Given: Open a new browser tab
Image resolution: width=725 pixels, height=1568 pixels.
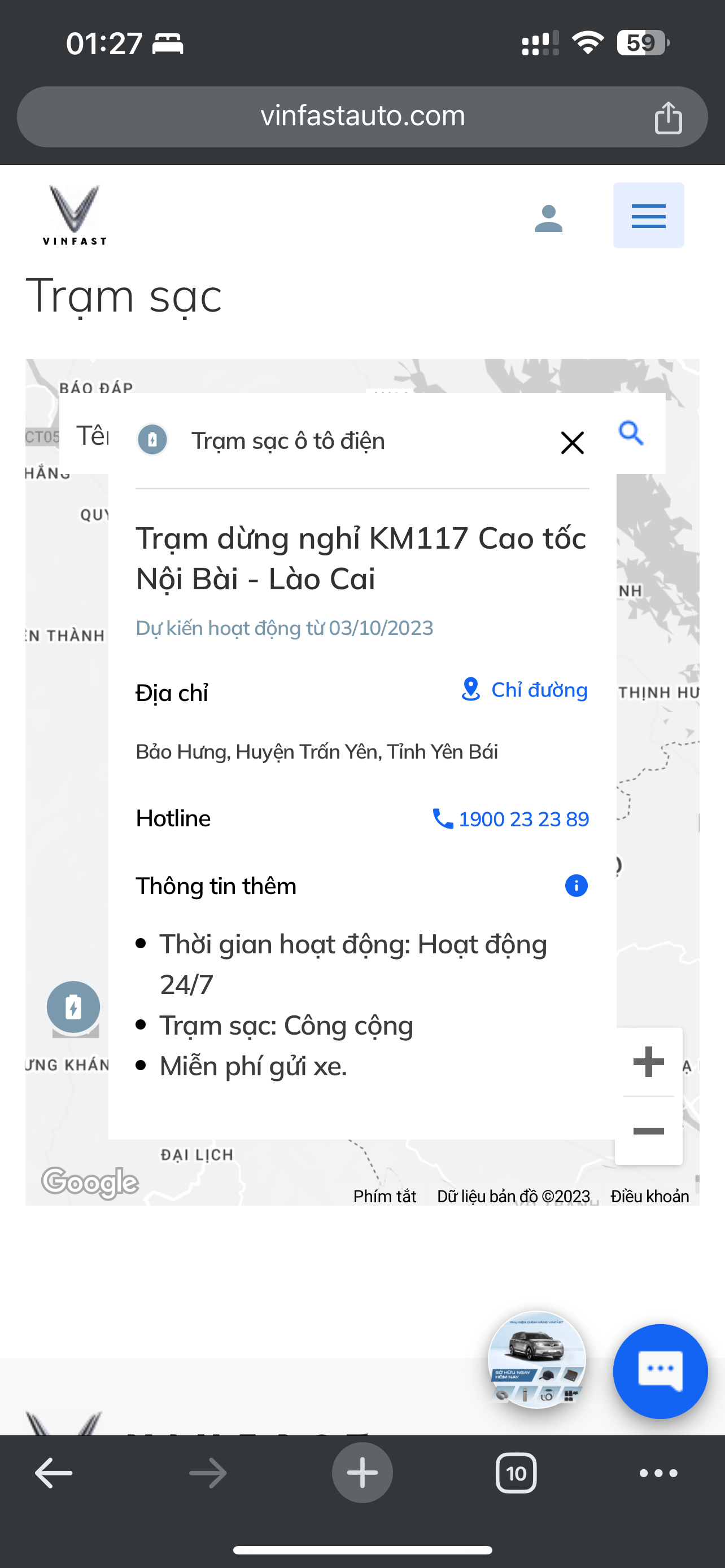Looking at the screenshot, I should (362, 1473).
